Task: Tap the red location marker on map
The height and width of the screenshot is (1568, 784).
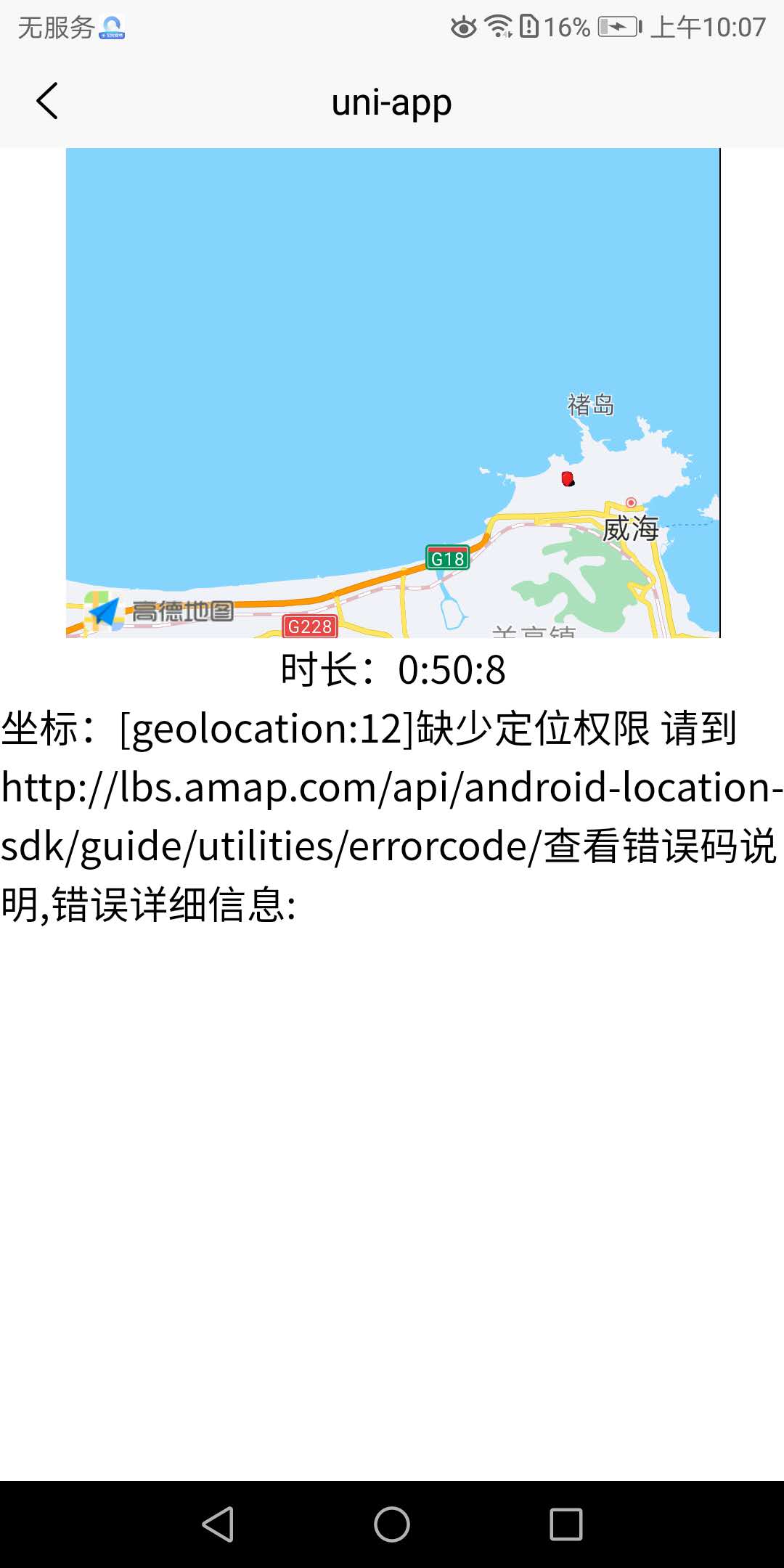Action: [568, 478]
